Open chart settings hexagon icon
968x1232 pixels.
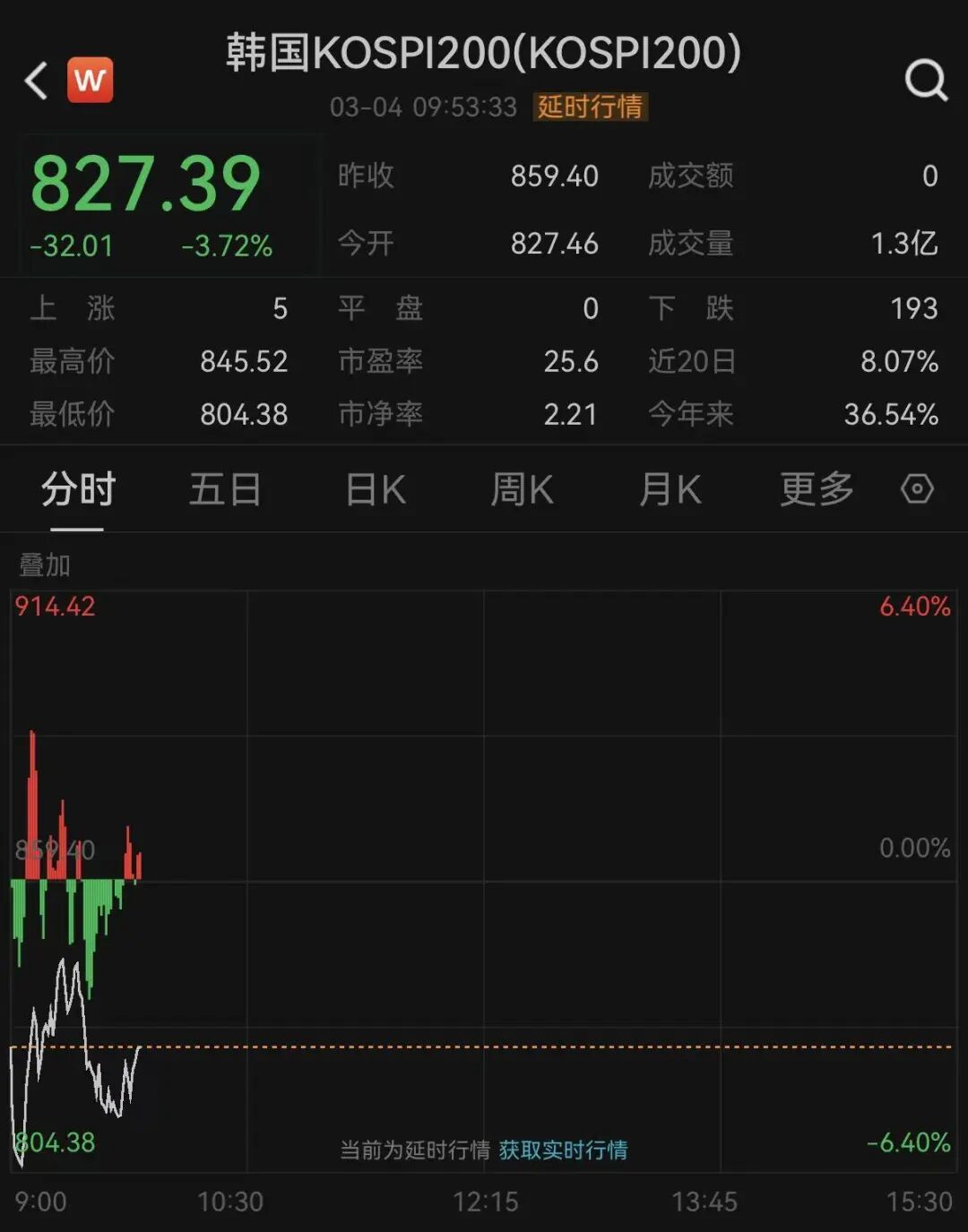[917, 489]
